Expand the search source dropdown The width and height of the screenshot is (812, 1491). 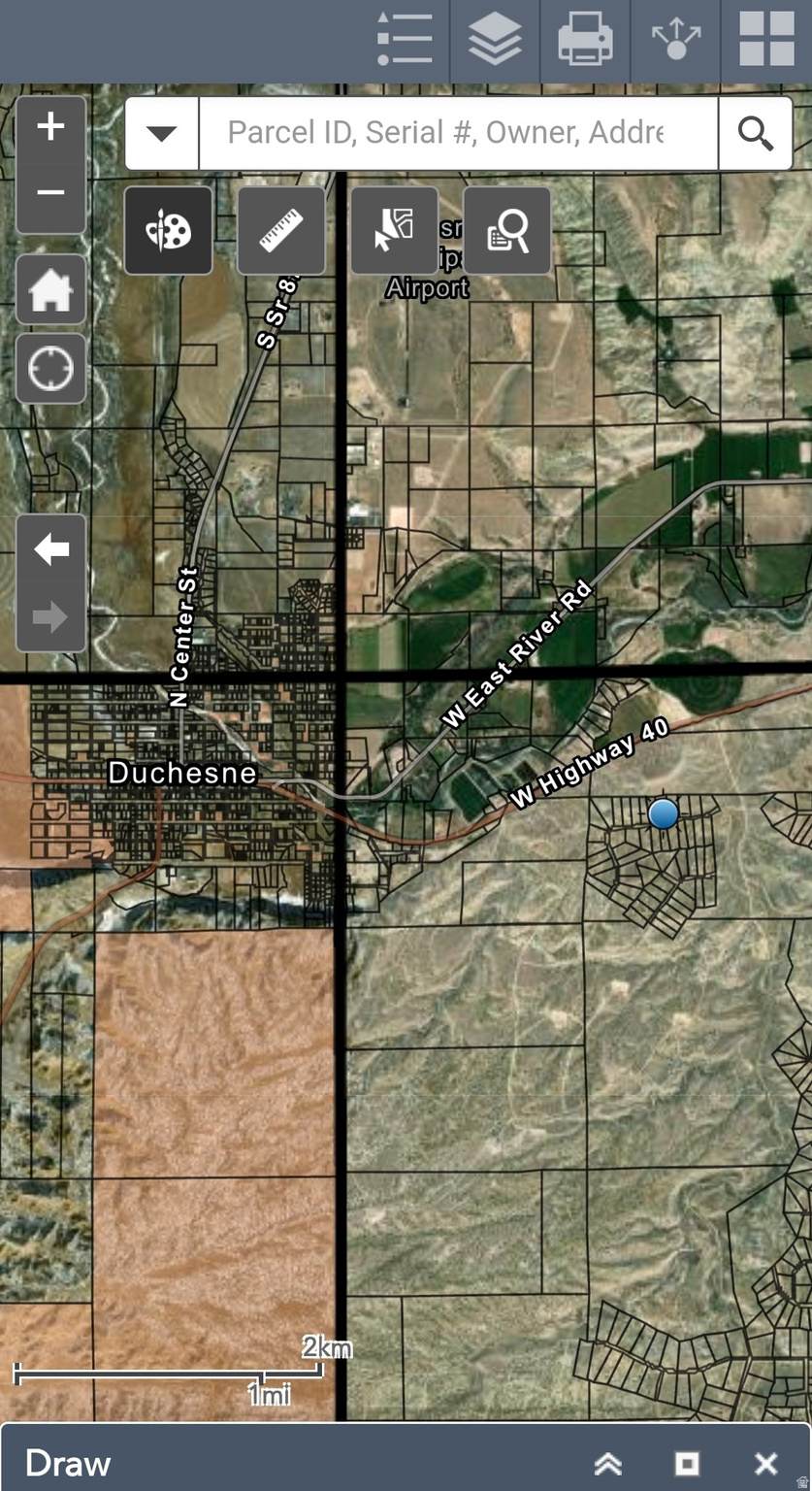(x=162, y=133)
